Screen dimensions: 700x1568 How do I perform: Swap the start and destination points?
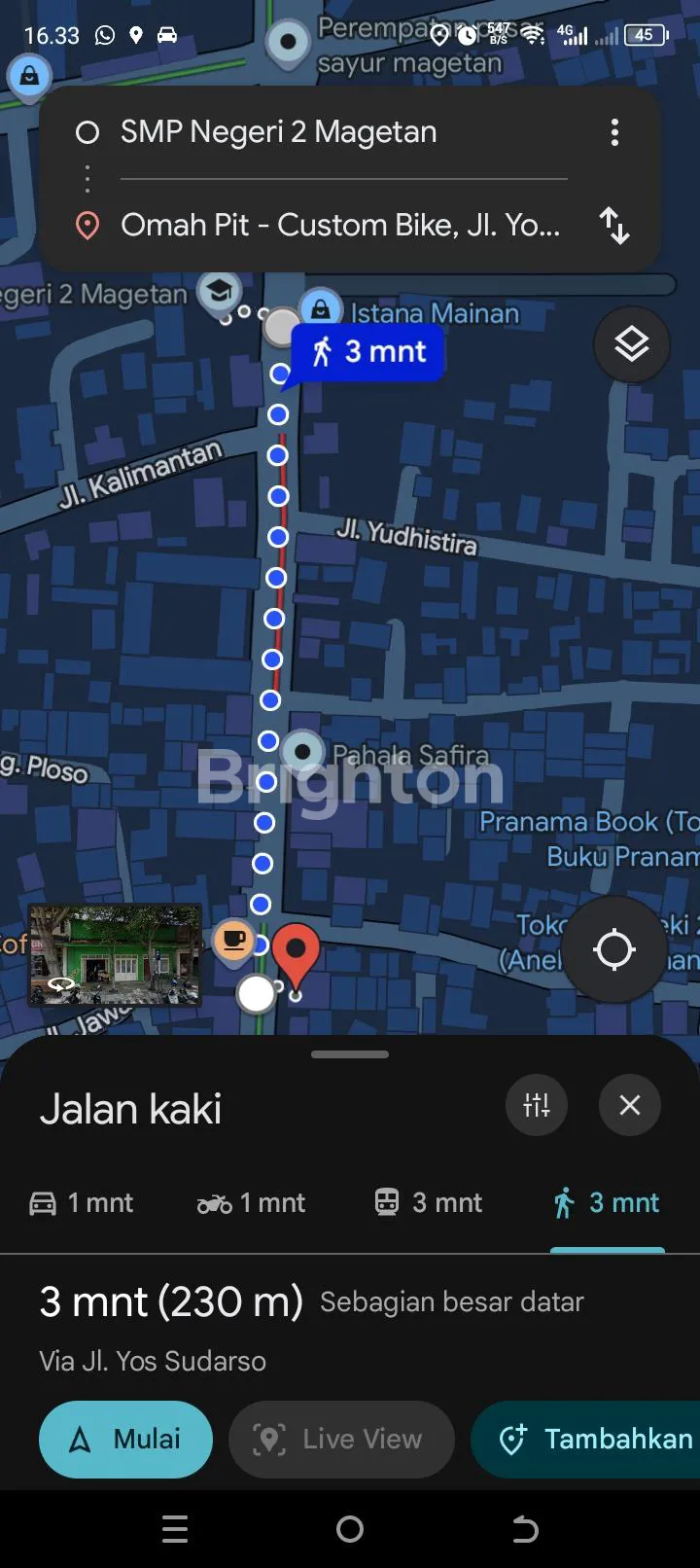pos(614,226)
